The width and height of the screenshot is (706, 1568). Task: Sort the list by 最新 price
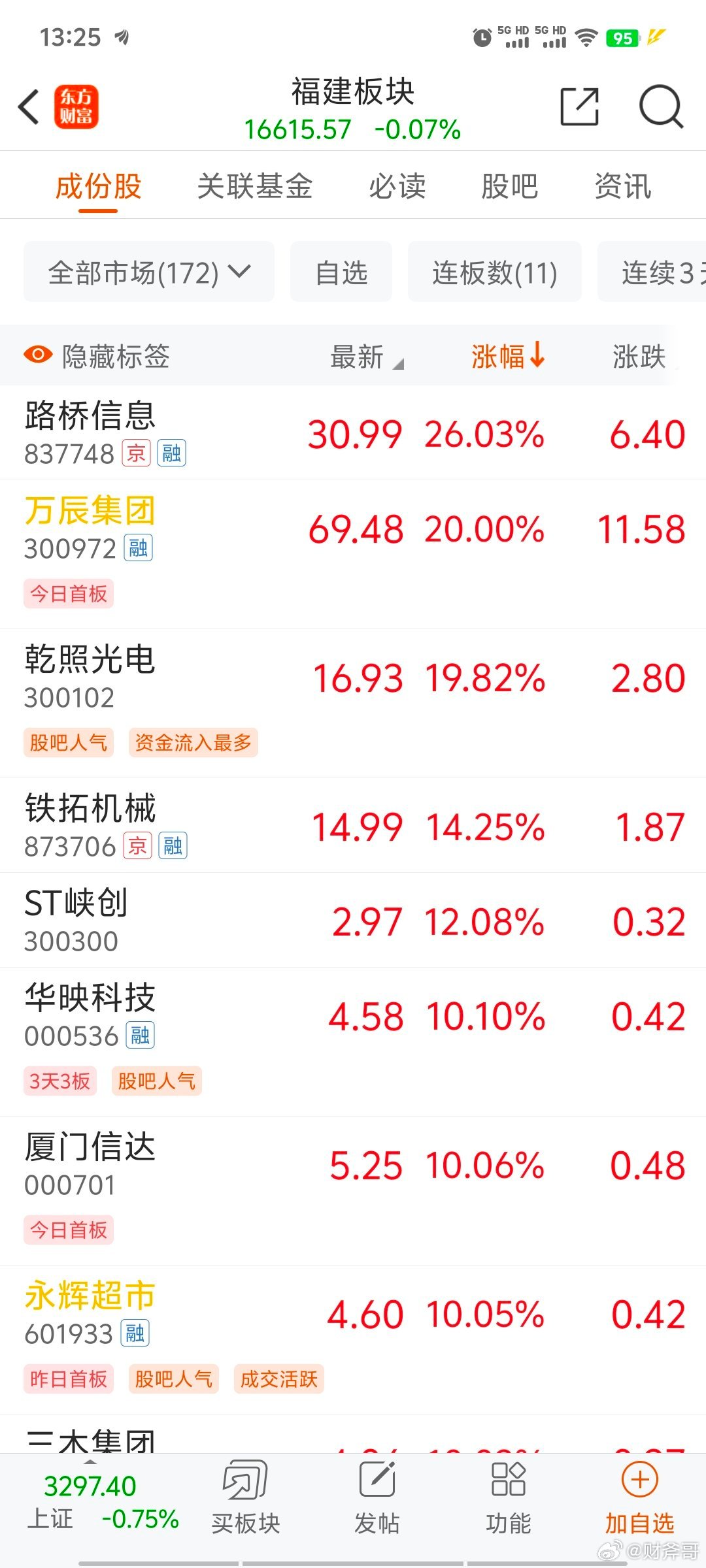click(x=365, y=357)
